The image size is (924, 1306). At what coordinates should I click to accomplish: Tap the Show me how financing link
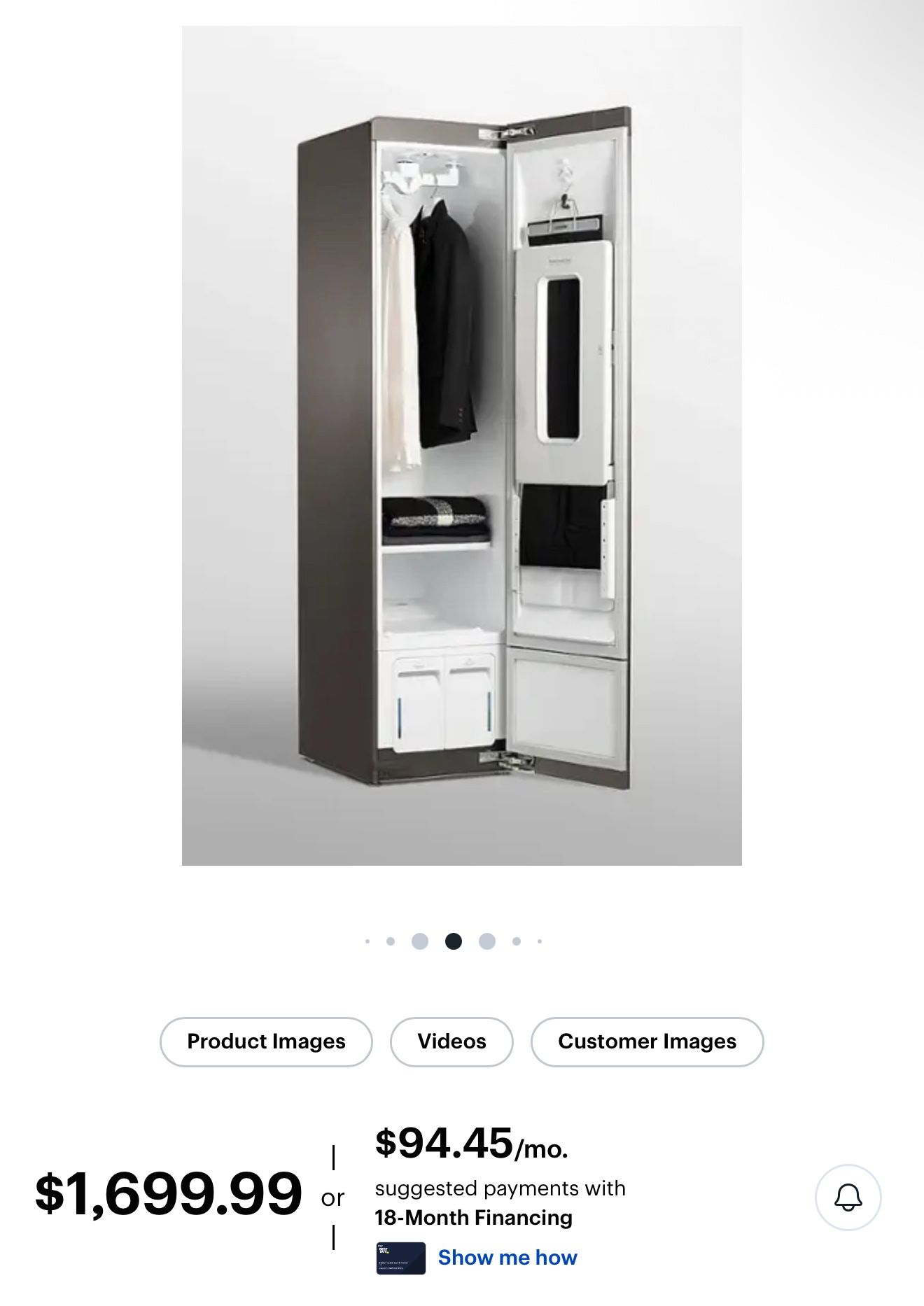[x=507, y=1258]
